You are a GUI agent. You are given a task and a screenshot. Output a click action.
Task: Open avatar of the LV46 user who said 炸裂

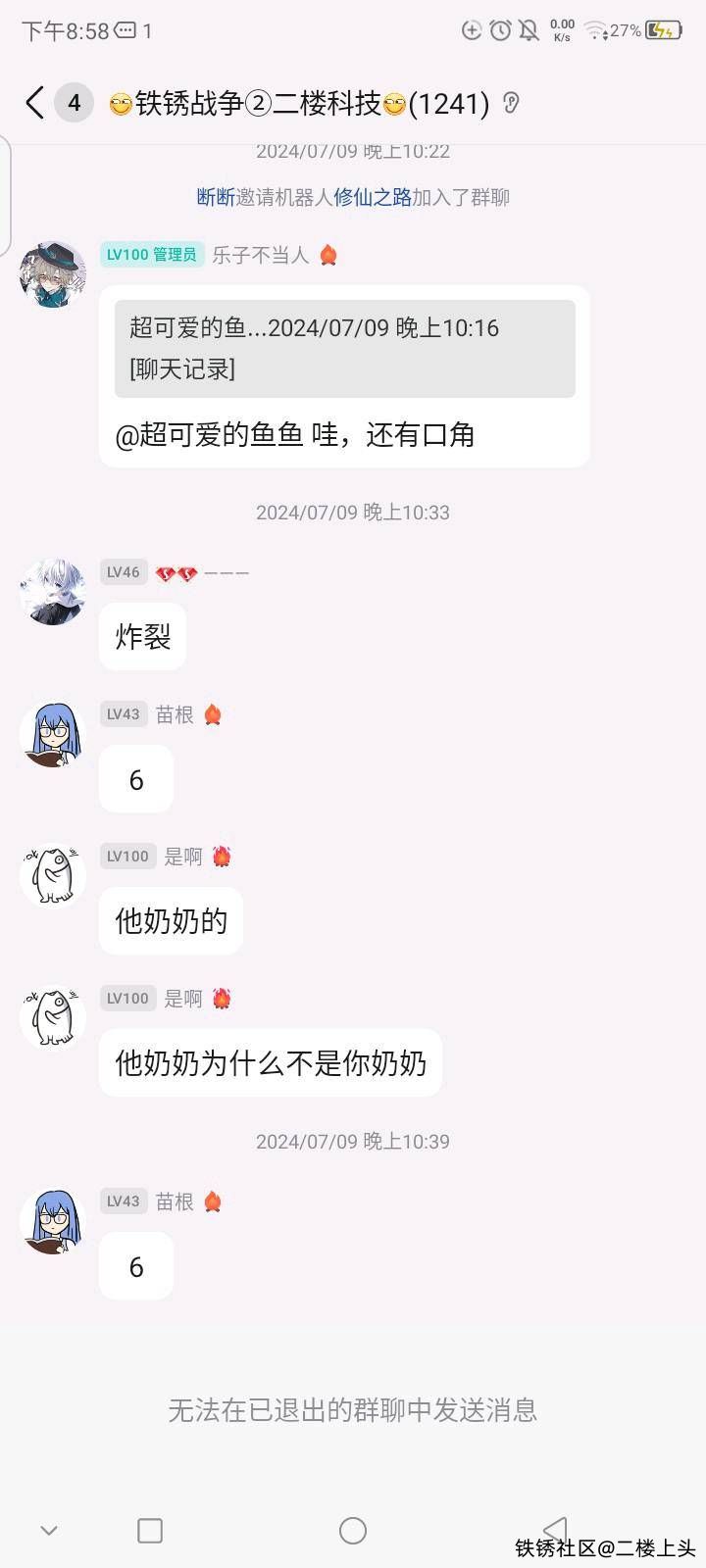point(53,592)
